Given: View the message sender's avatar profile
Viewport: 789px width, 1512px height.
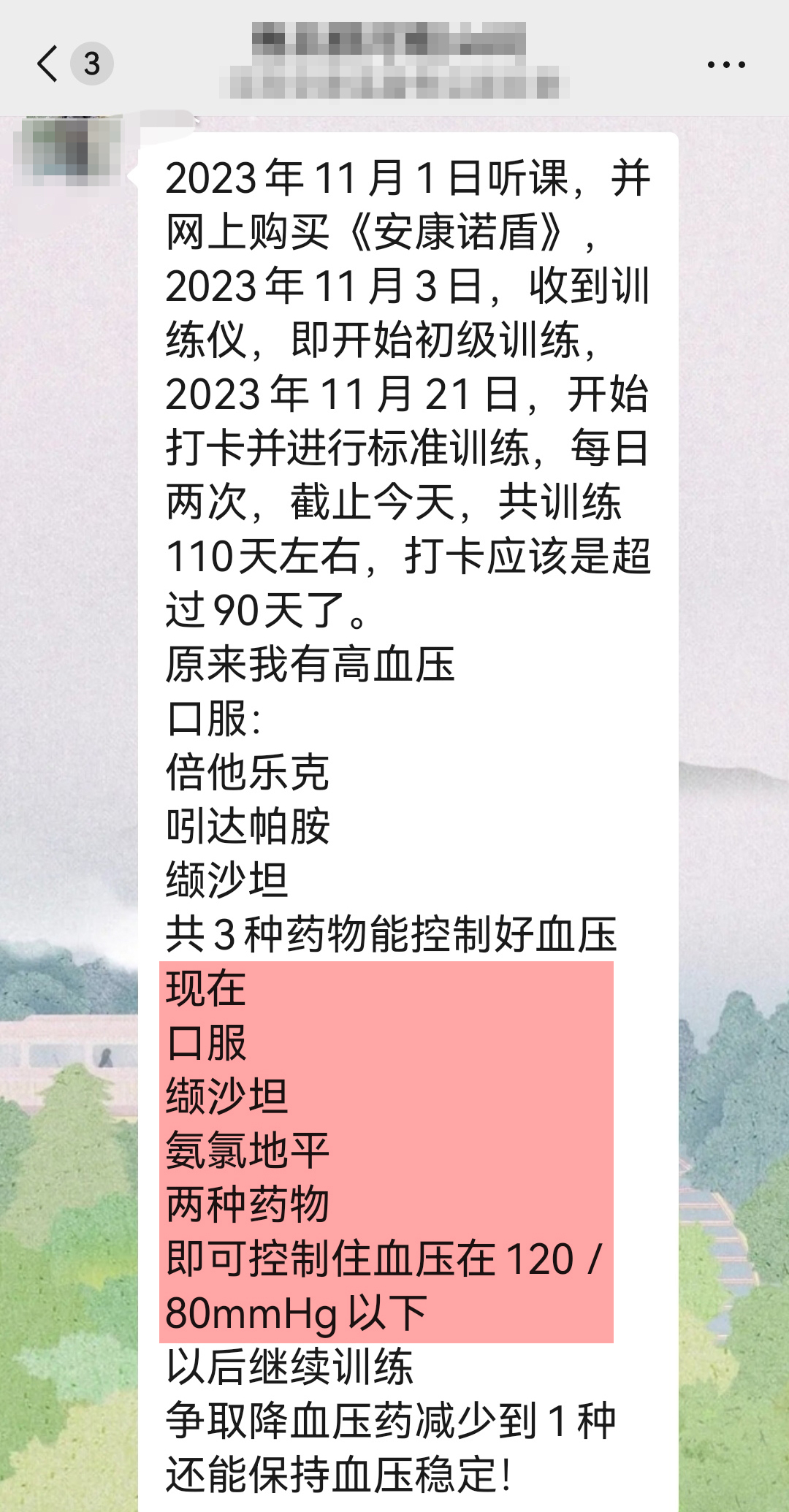Looking at the screenshot, I should (68, 149).
